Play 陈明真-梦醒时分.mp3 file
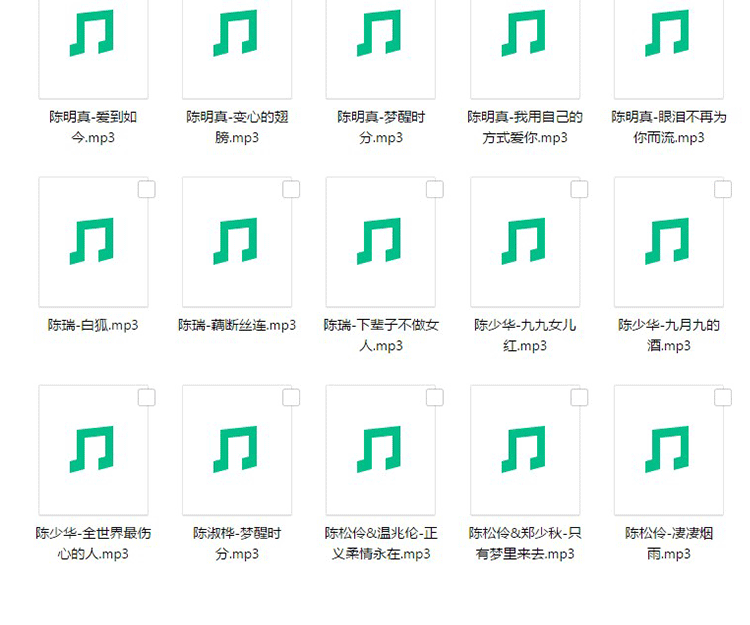This screenshot has width=750, height=625. (x=380, y=35)
